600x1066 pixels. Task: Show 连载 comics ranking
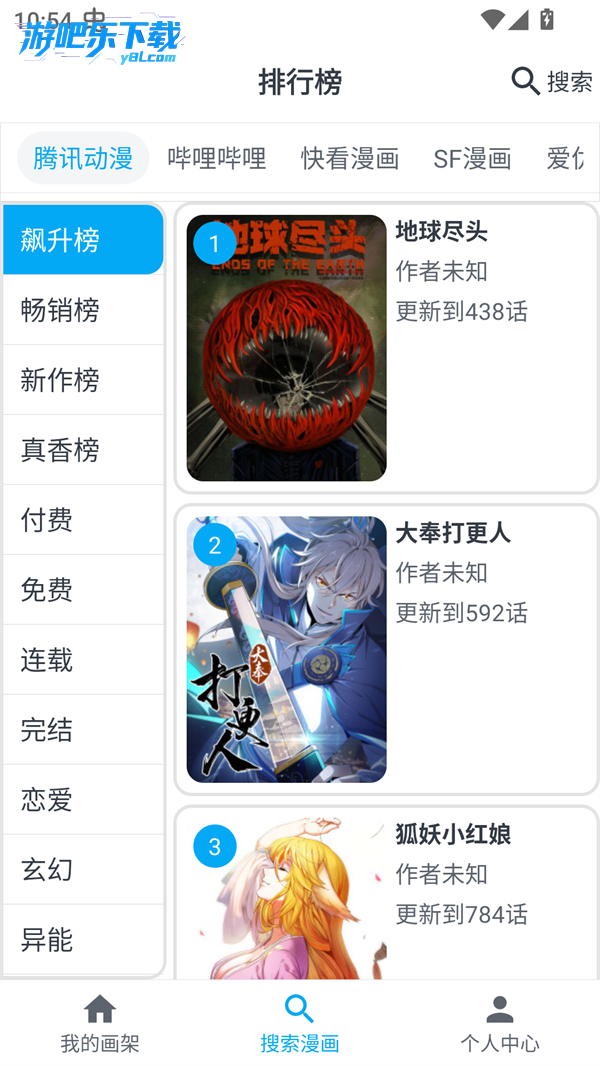[83, 660]
